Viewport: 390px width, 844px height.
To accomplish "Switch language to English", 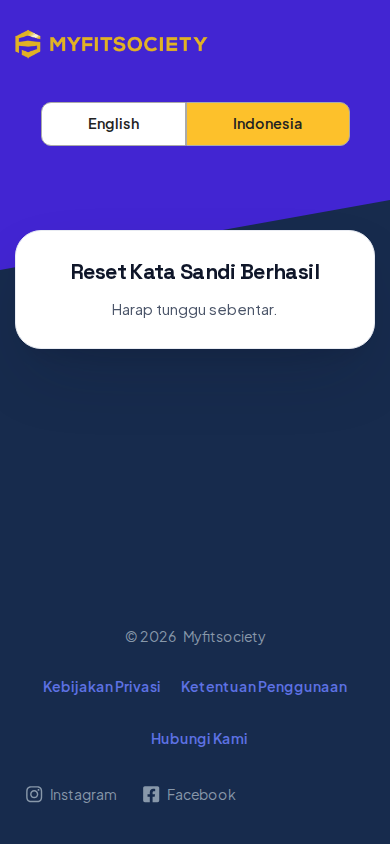I will click(114, 124).
